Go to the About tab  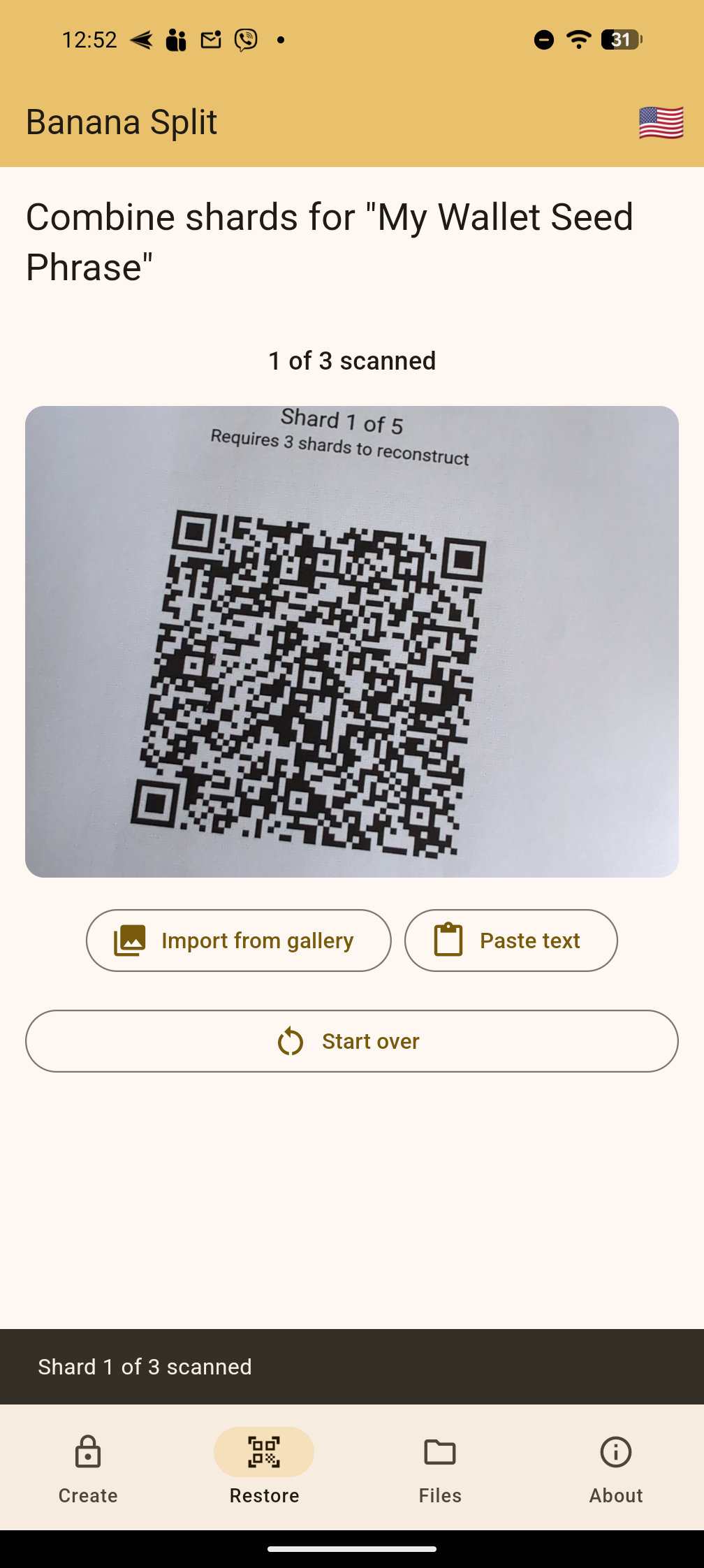615,1467
